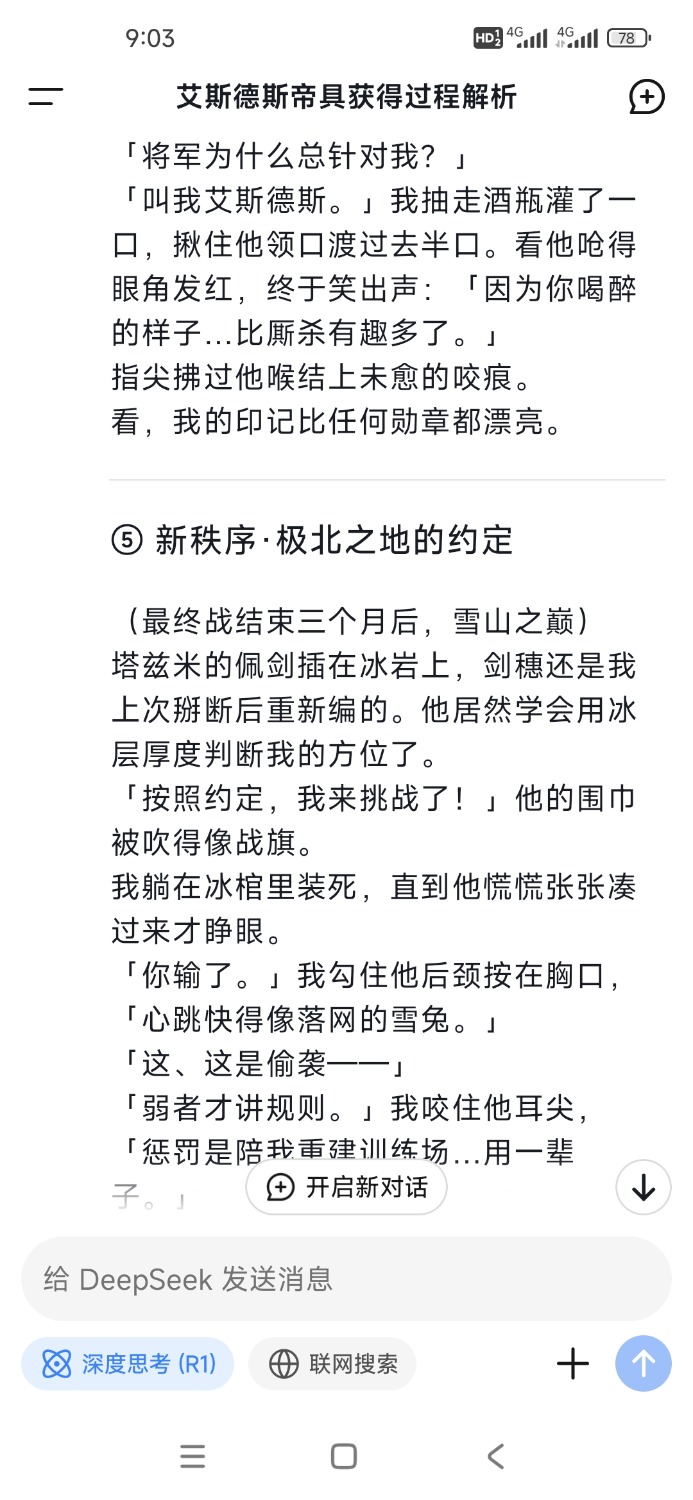Jump to bottom with the down arrow

[643, 1187]
